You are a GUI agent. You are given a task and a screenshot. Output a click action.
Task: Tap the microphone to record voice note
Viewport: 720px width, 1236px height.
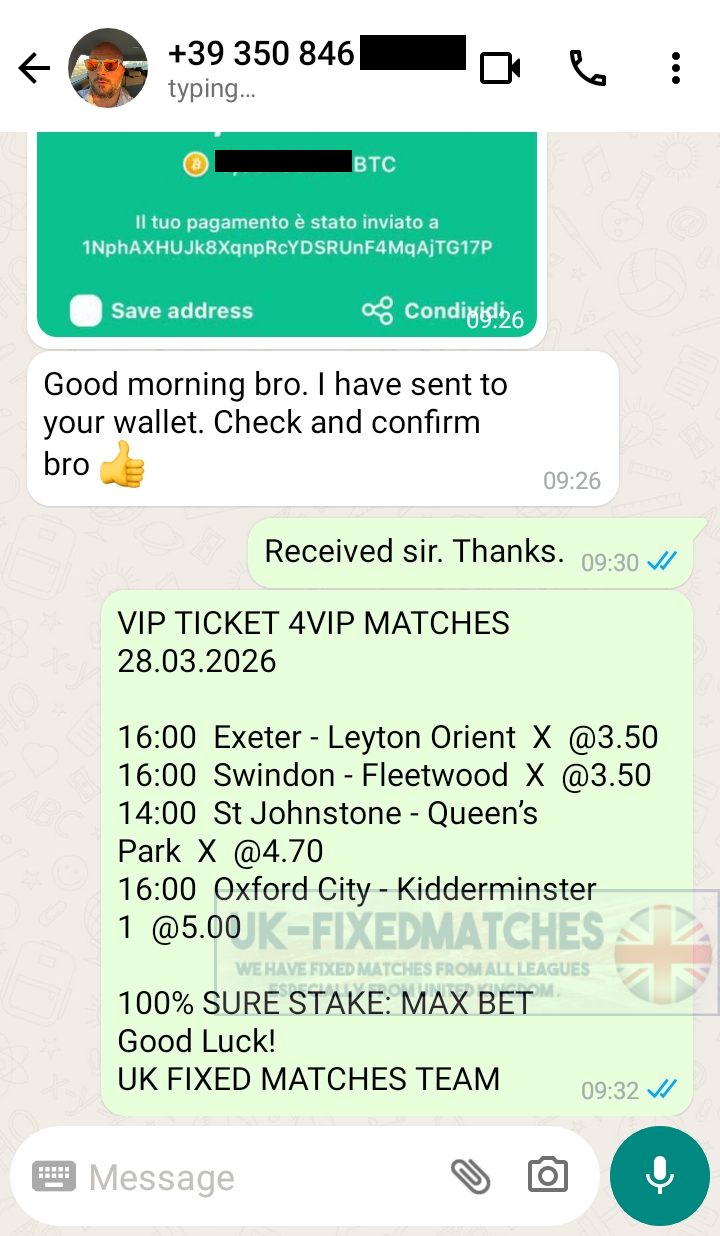(x=659, y=1176)
